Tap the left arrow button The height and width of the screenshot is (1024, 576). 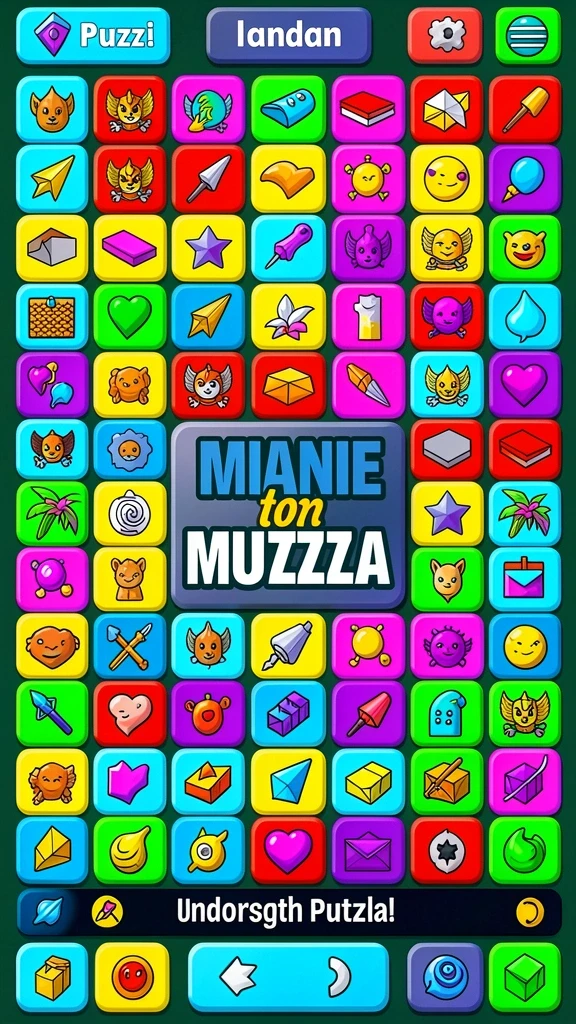point(238,977)
